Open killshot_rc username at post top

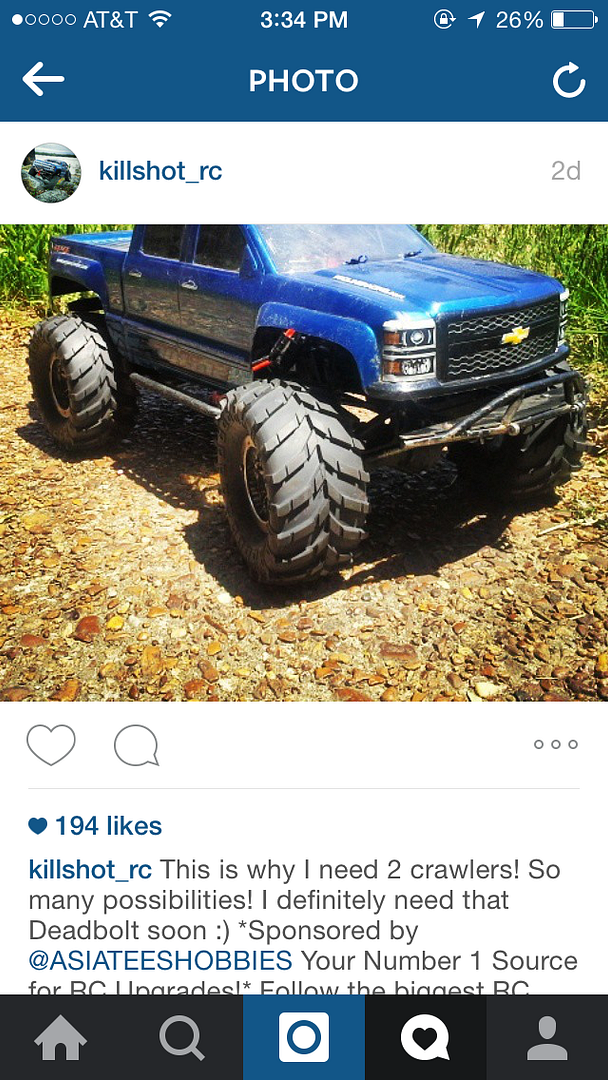coord(160,171)
